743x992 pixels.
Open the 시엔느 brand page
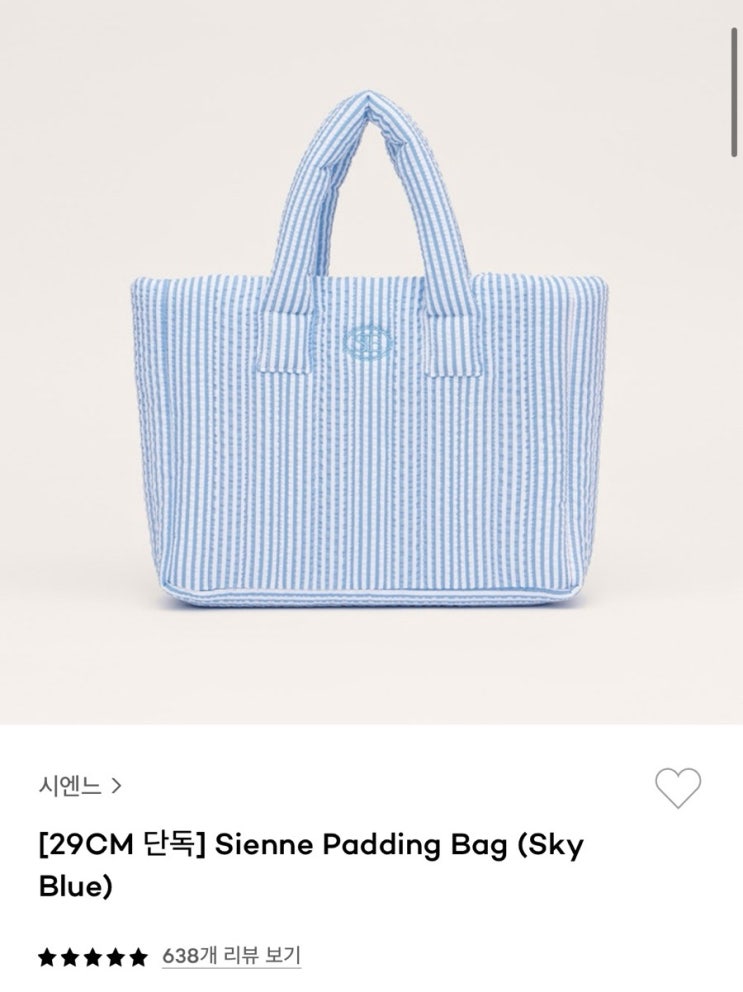(x=80, y=786)
